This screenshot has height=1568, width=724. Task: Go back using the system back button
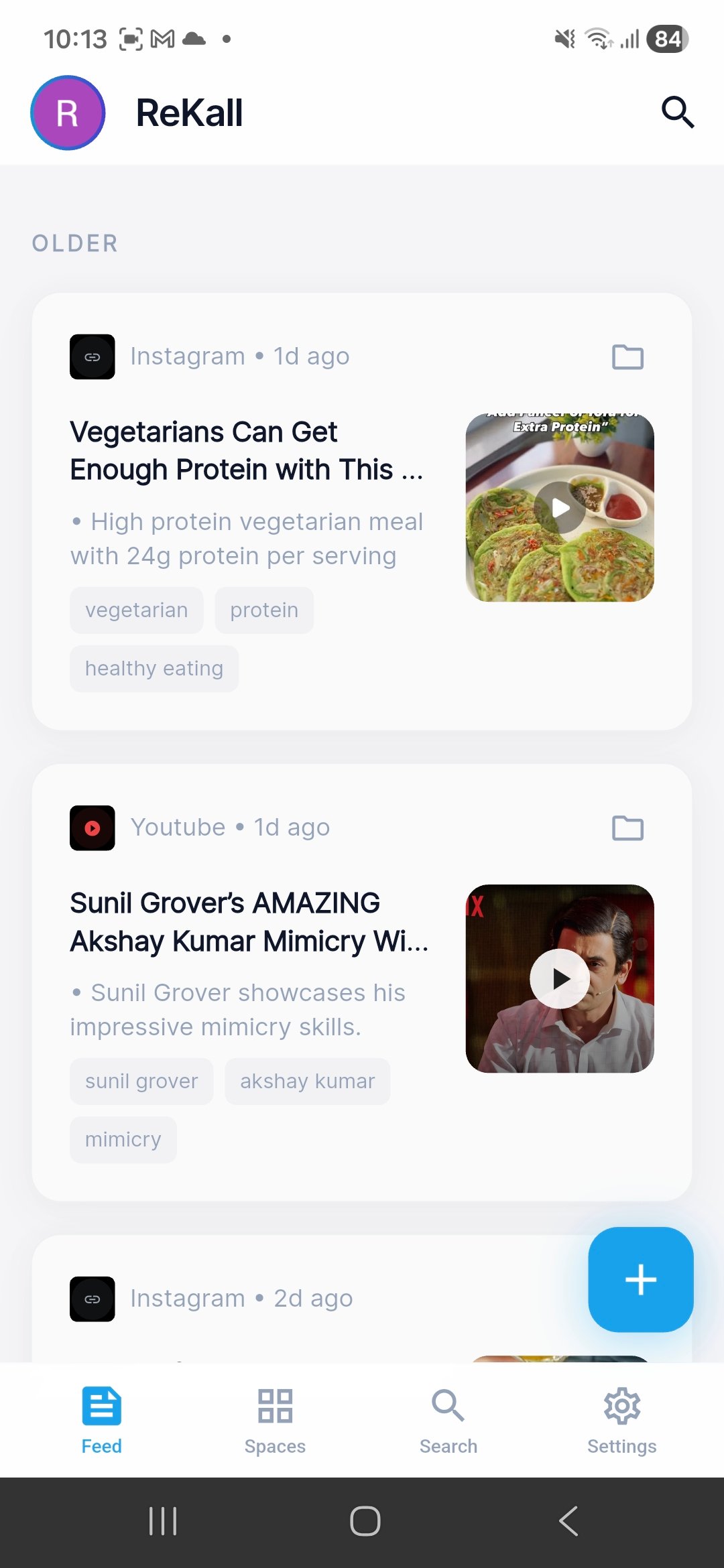pos(568,1521)
